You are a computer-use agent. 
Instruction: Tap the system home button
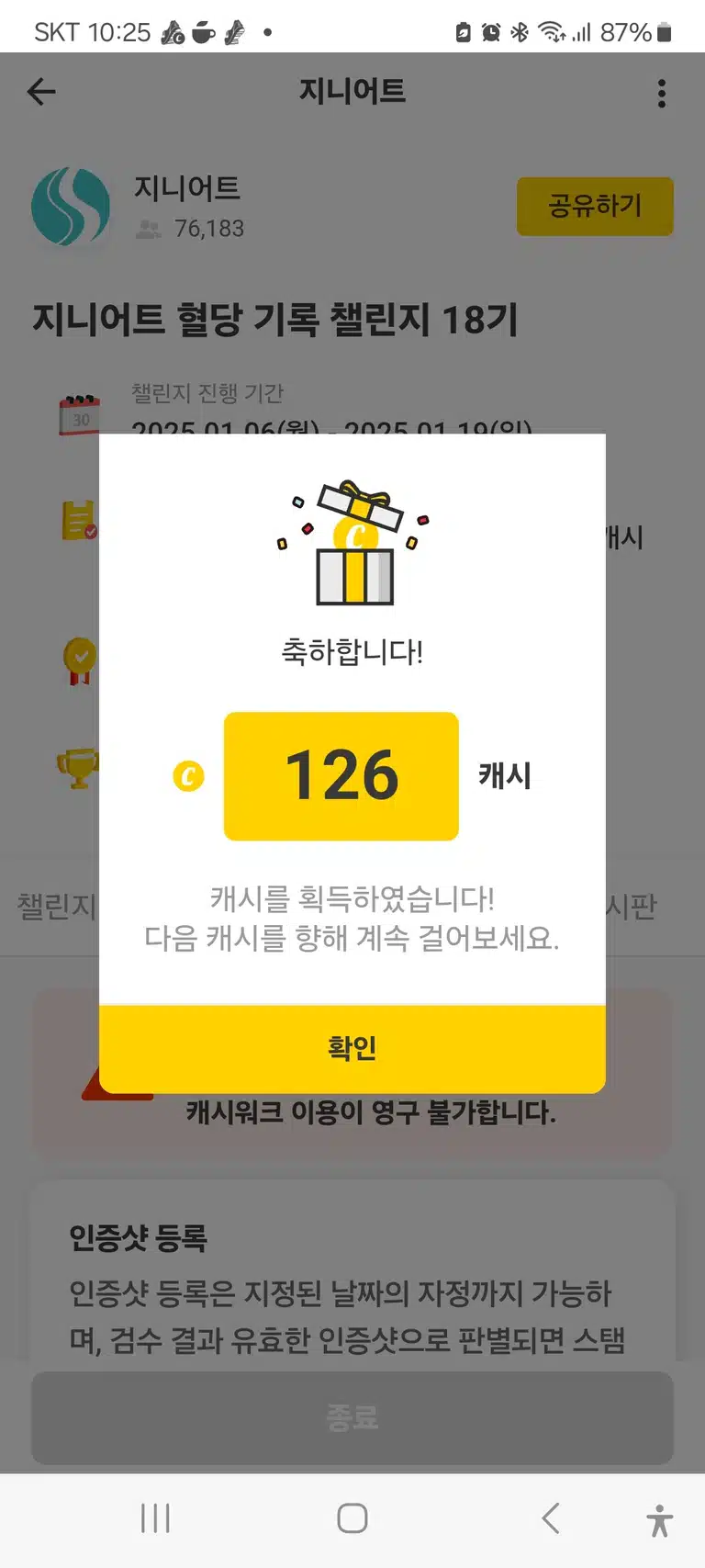coord(352,1518)
